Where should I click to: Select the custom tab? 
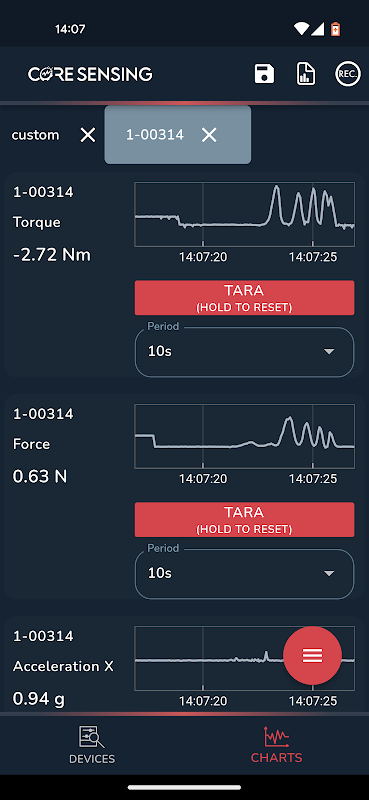[x=35, y=135]
